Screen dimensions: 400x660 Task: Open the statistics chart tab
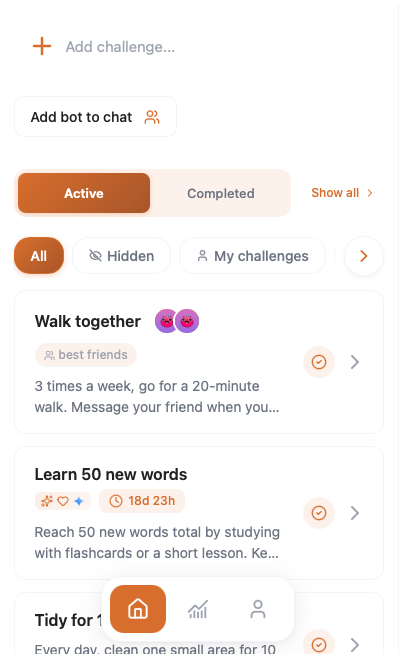coord(197,609)
